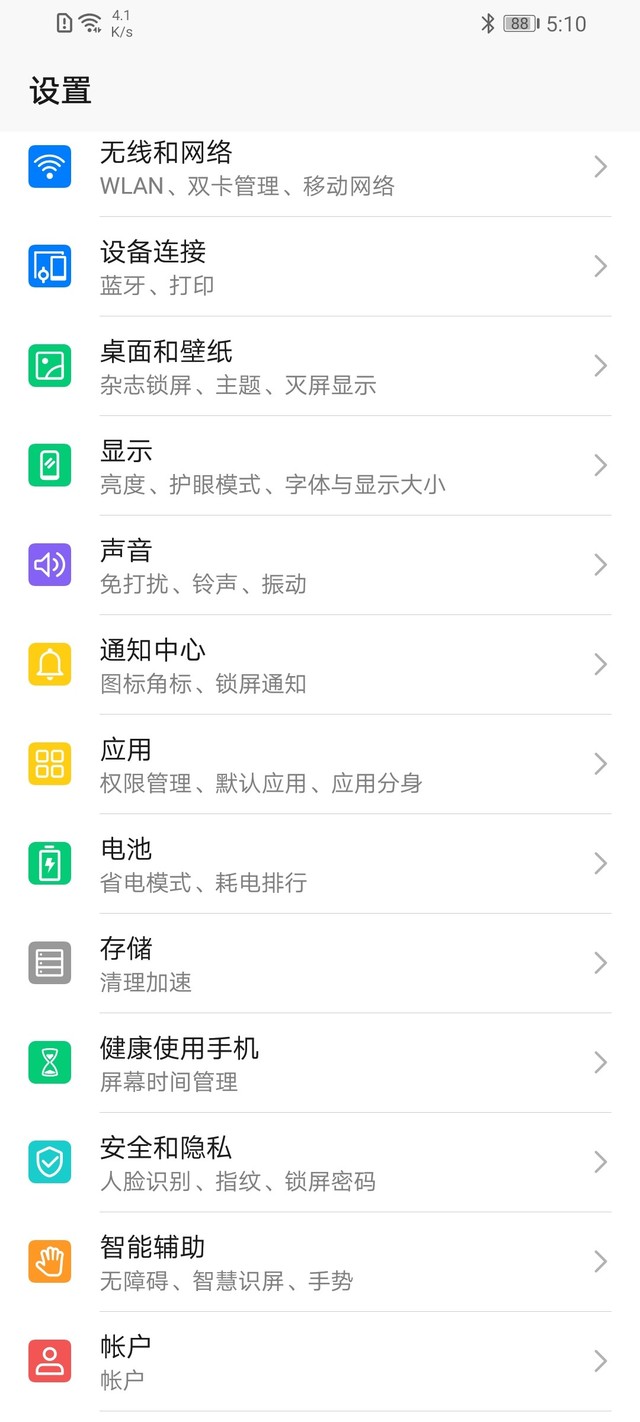
Task: Enter 智能辅助 settings
Action: [x=320, y=1262]
